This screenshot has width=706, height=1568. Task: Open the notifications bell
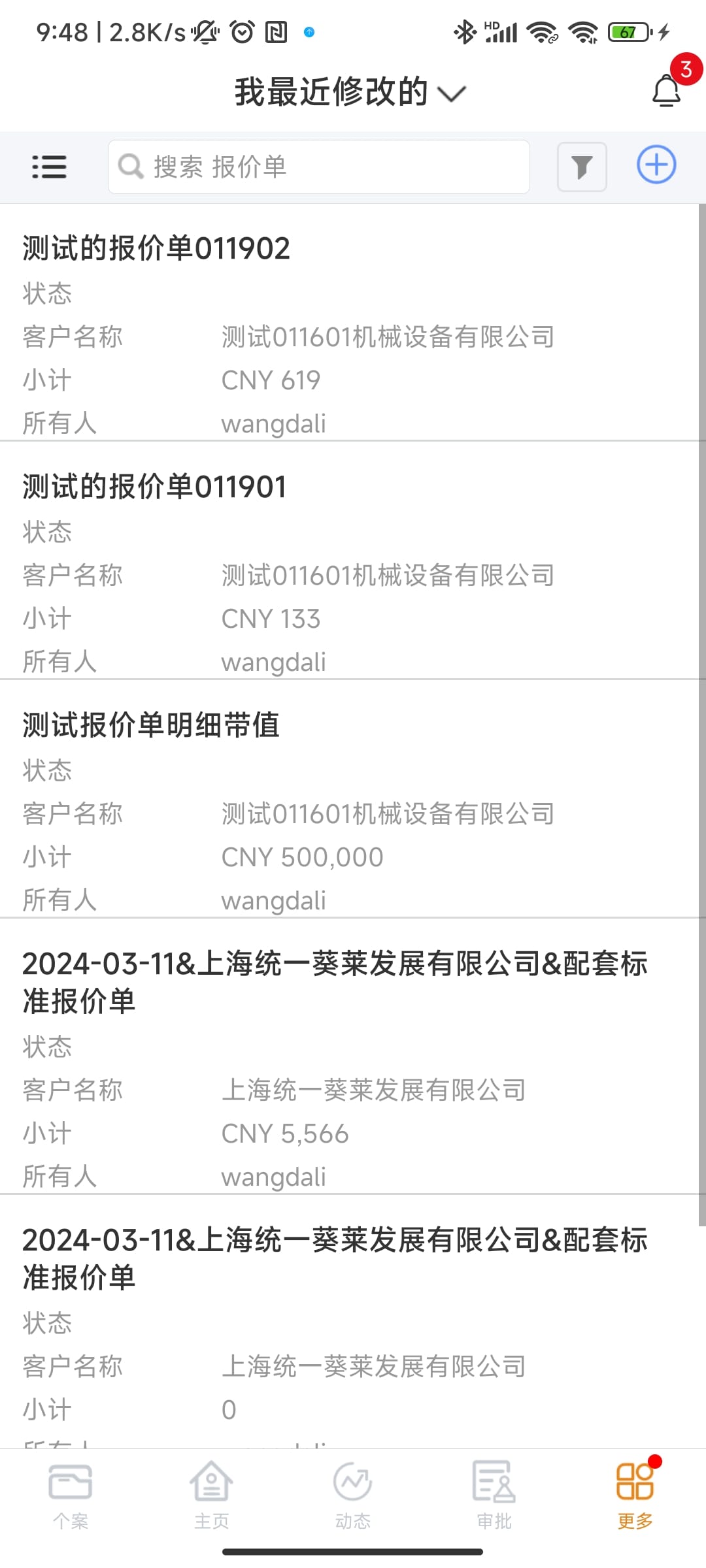click(x=667, y=90)
